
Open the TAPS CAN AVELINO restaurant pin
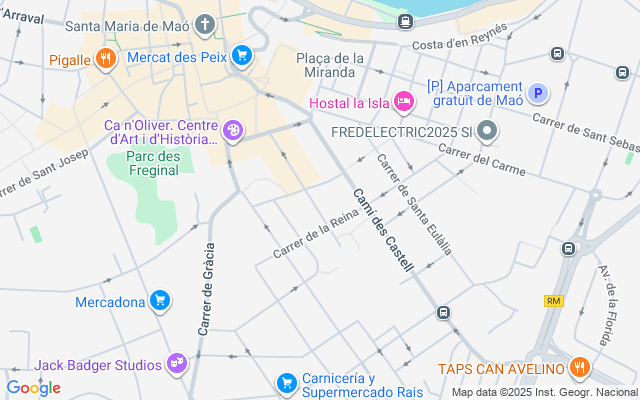578,369
